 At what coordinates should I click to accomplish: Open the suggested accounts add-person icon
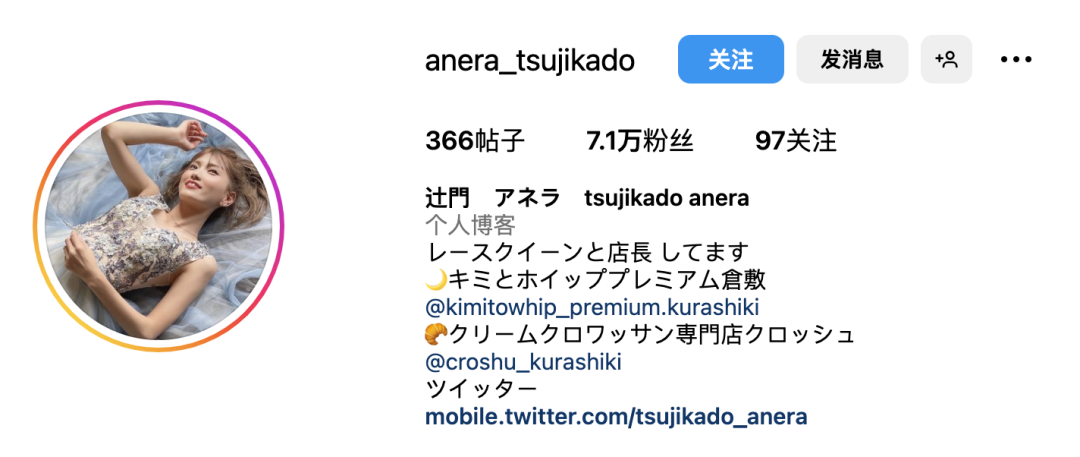946,60
